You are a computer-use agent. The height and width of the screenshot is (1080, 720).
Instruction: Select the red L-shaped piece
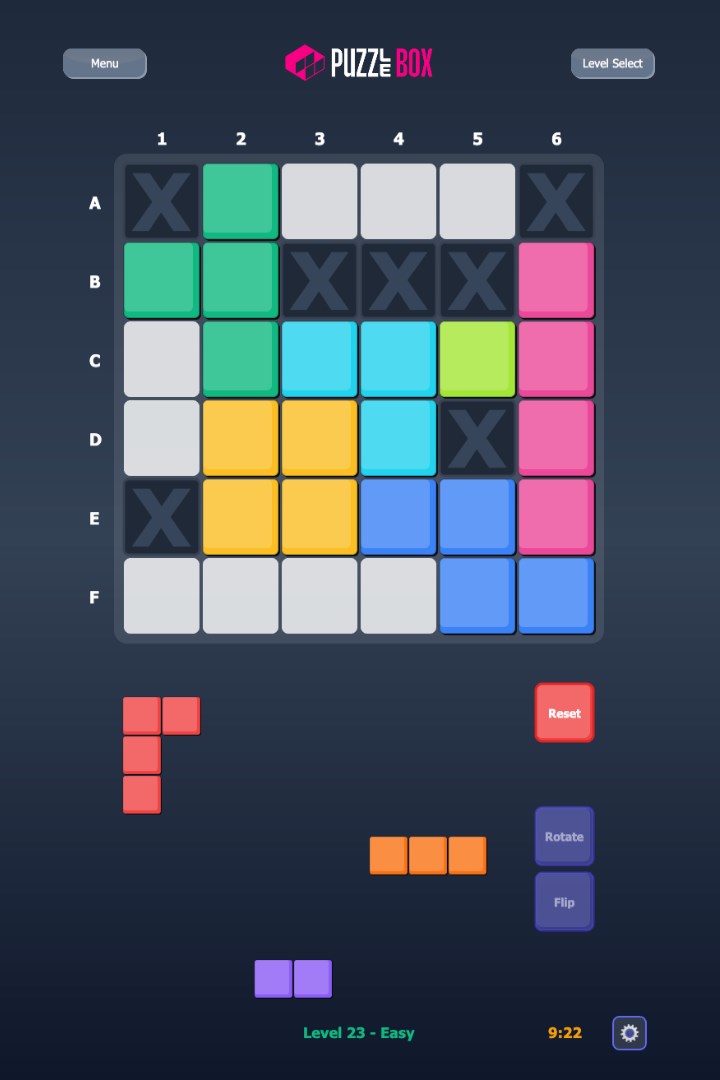(142, 755)
